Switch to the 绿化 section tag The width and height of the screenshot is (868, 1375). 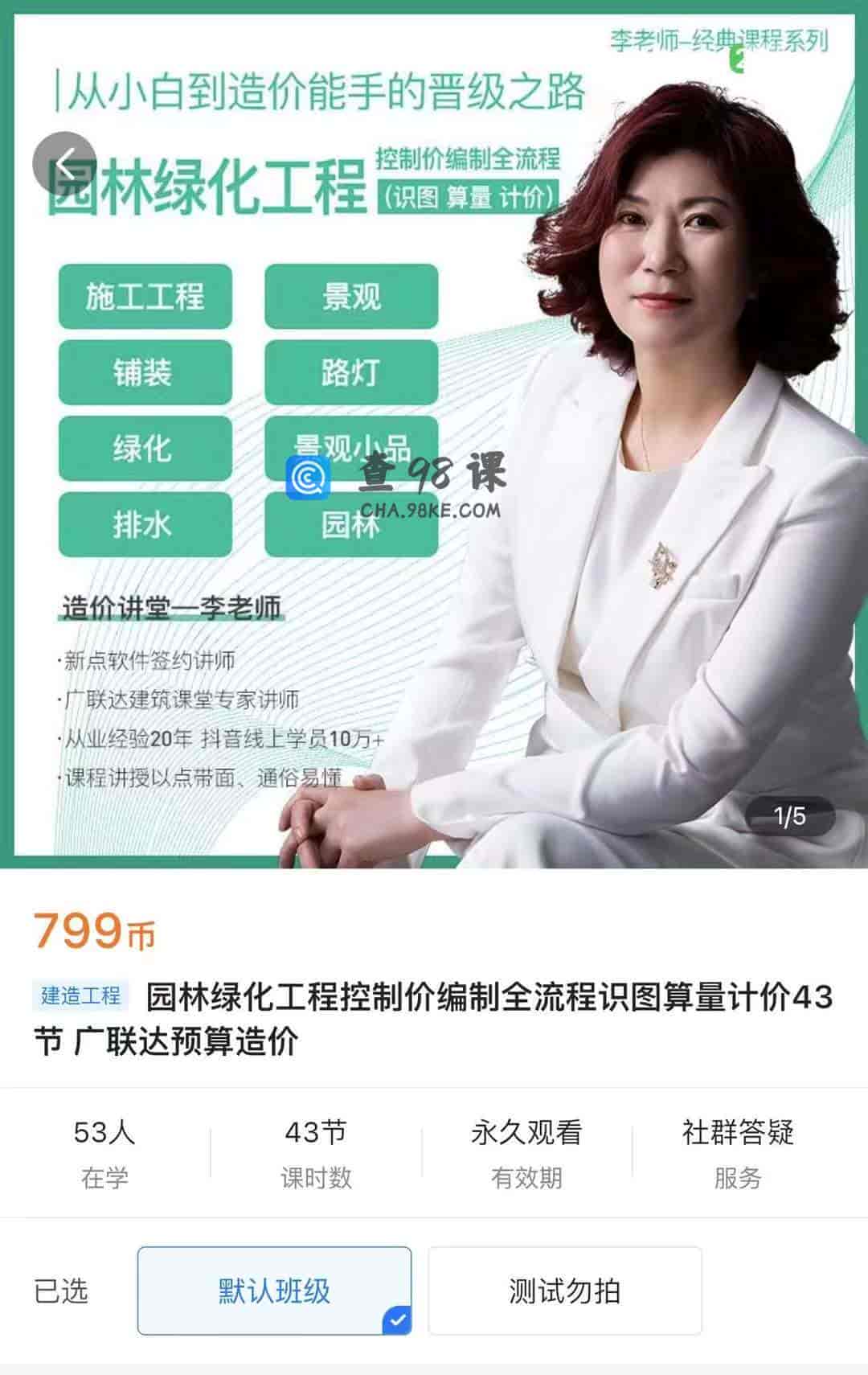[x=145, y=449]
